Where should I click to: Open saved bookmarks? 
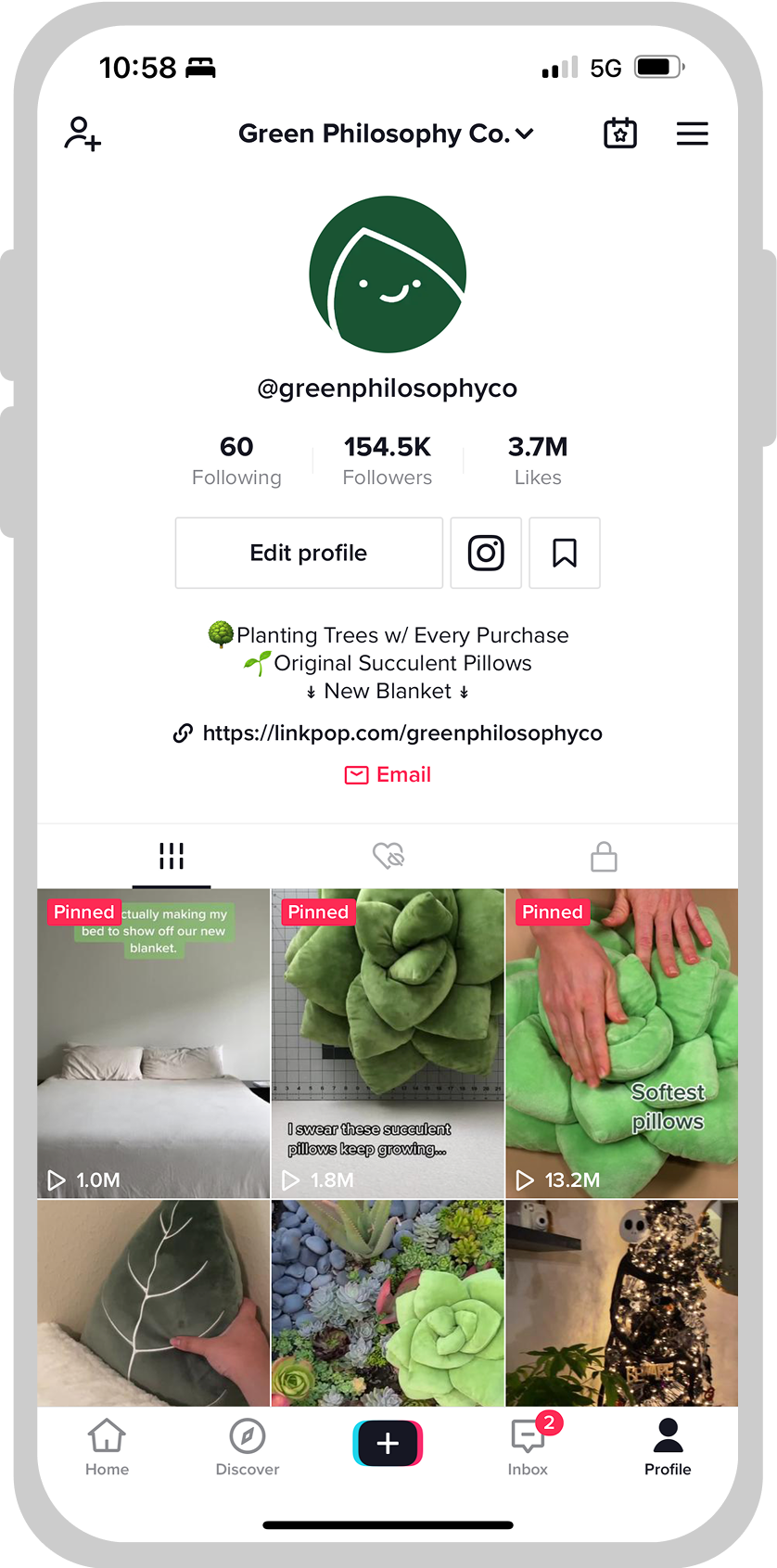pos(565,553)
